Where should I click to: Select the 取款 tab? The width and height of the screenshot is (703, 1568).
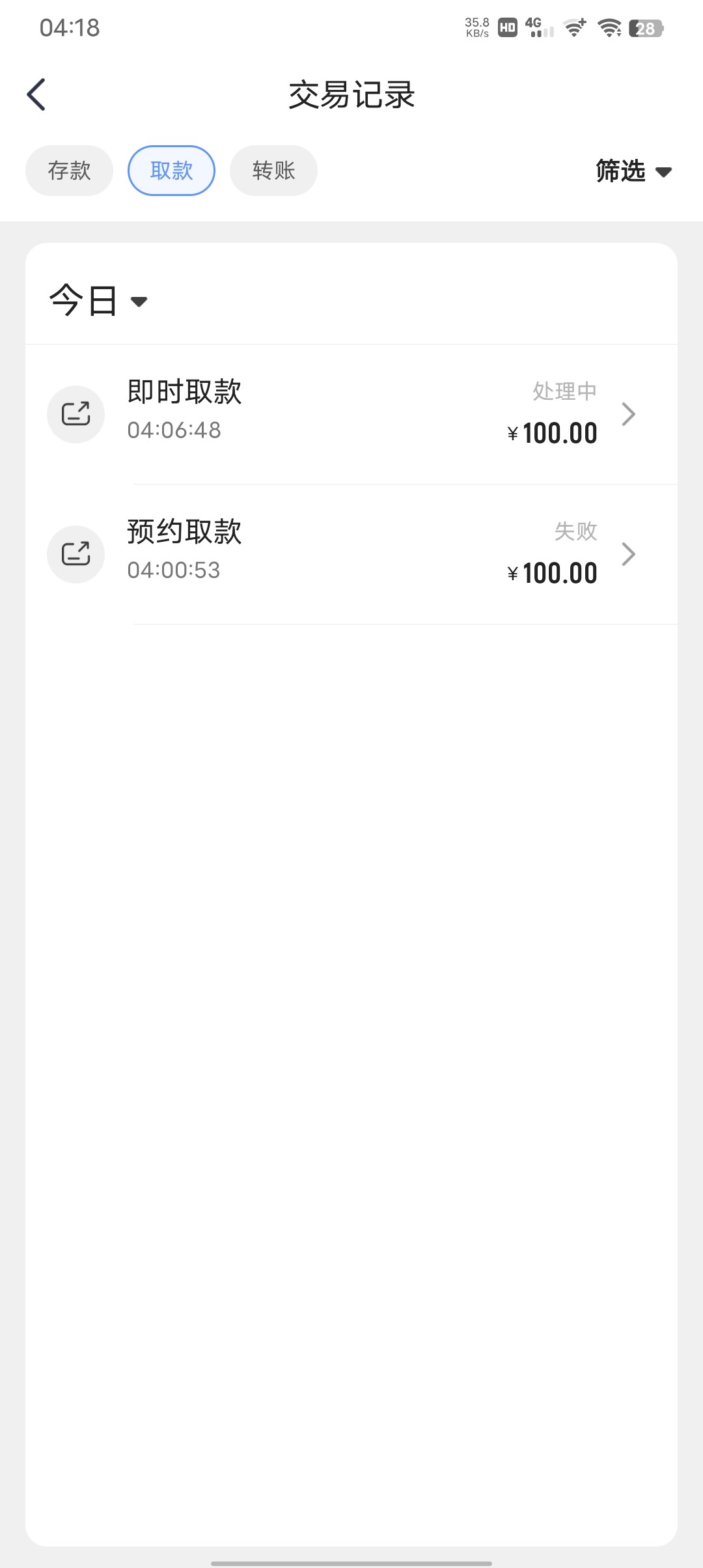171,171
